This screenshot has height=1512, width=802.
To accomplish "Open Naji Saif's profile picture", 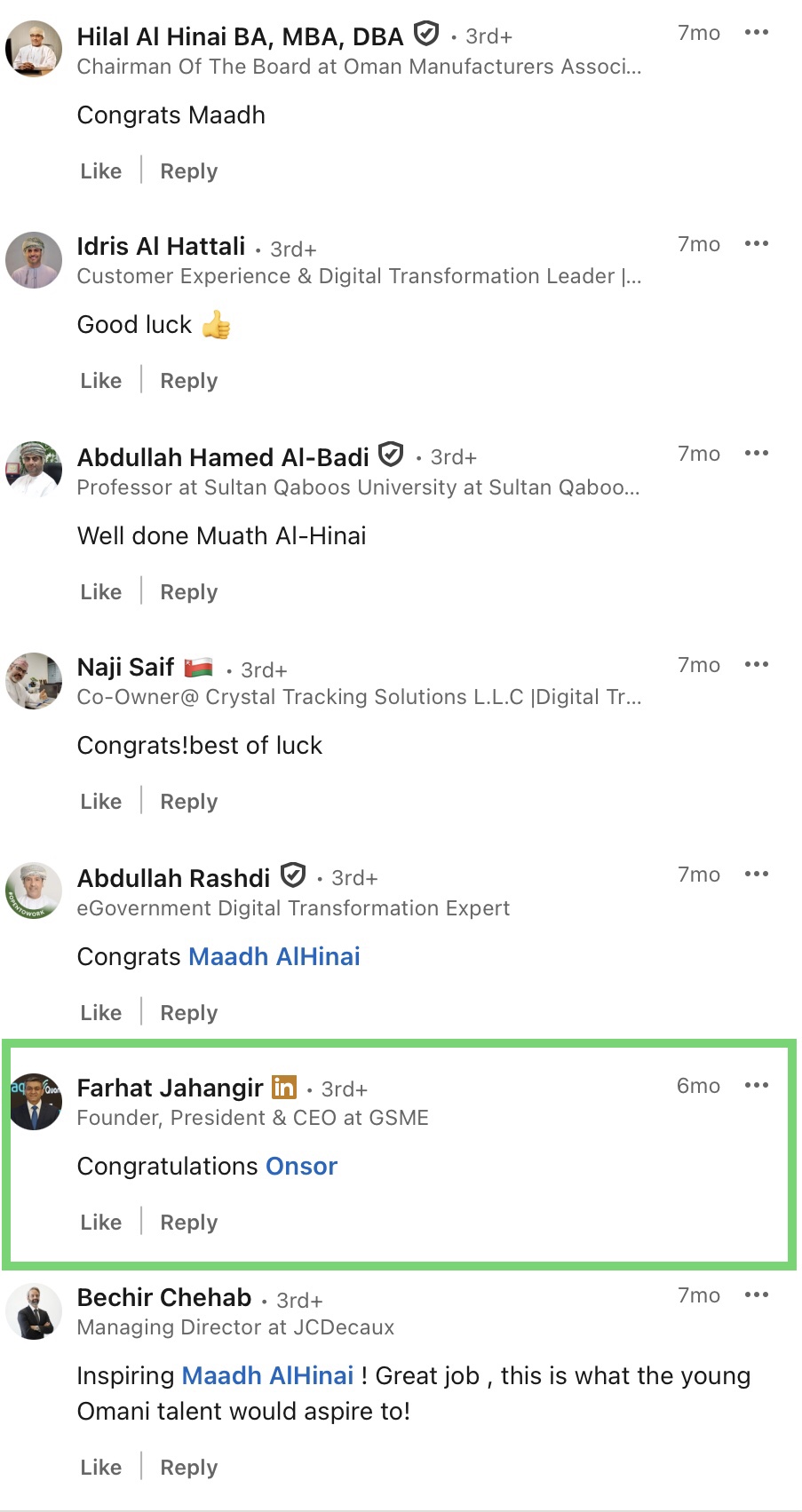I will (x=34, y=681).
